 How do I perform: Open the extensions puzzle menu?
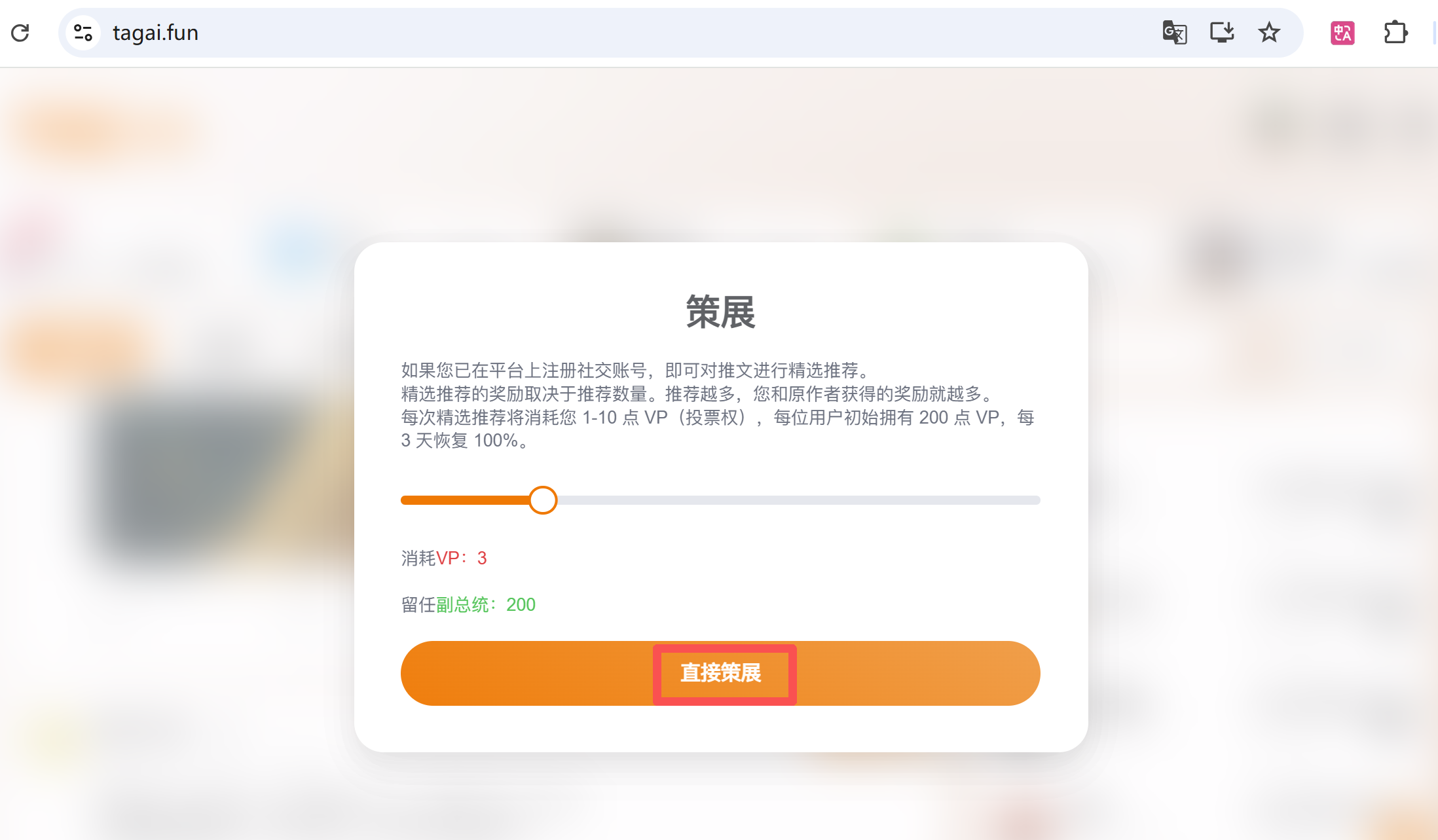point(1395,33)
